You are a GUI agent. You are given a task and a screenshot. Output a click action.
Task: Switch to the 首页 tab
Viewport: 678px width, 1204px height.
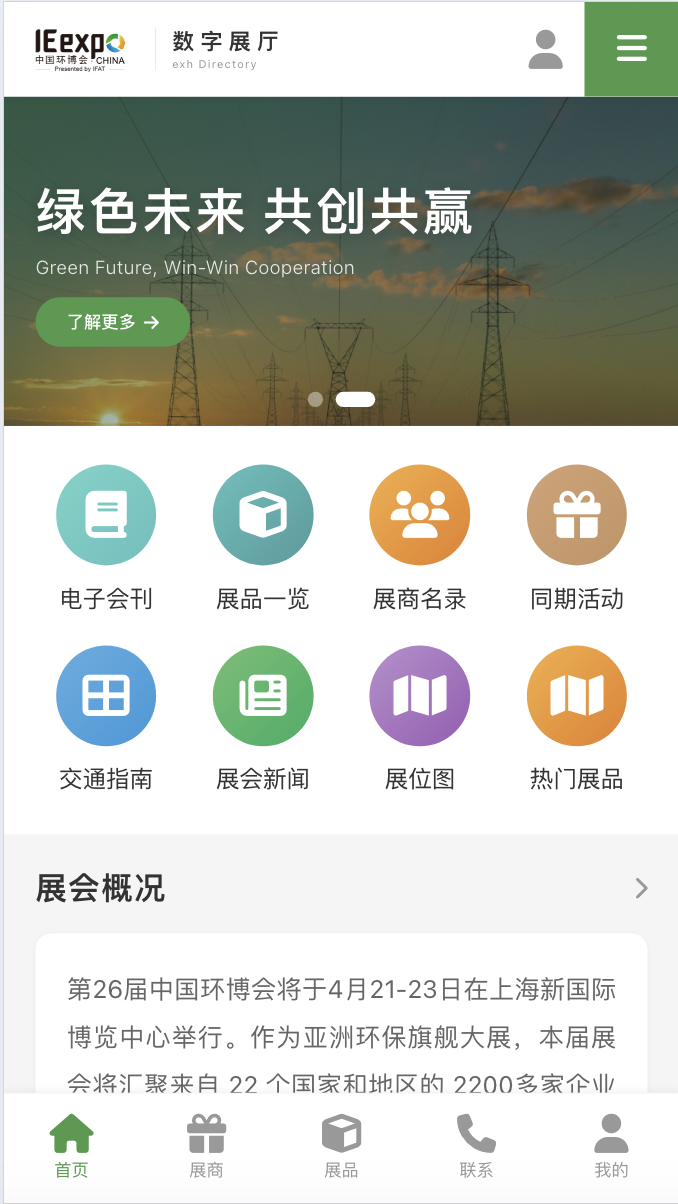coord(71,1146)
